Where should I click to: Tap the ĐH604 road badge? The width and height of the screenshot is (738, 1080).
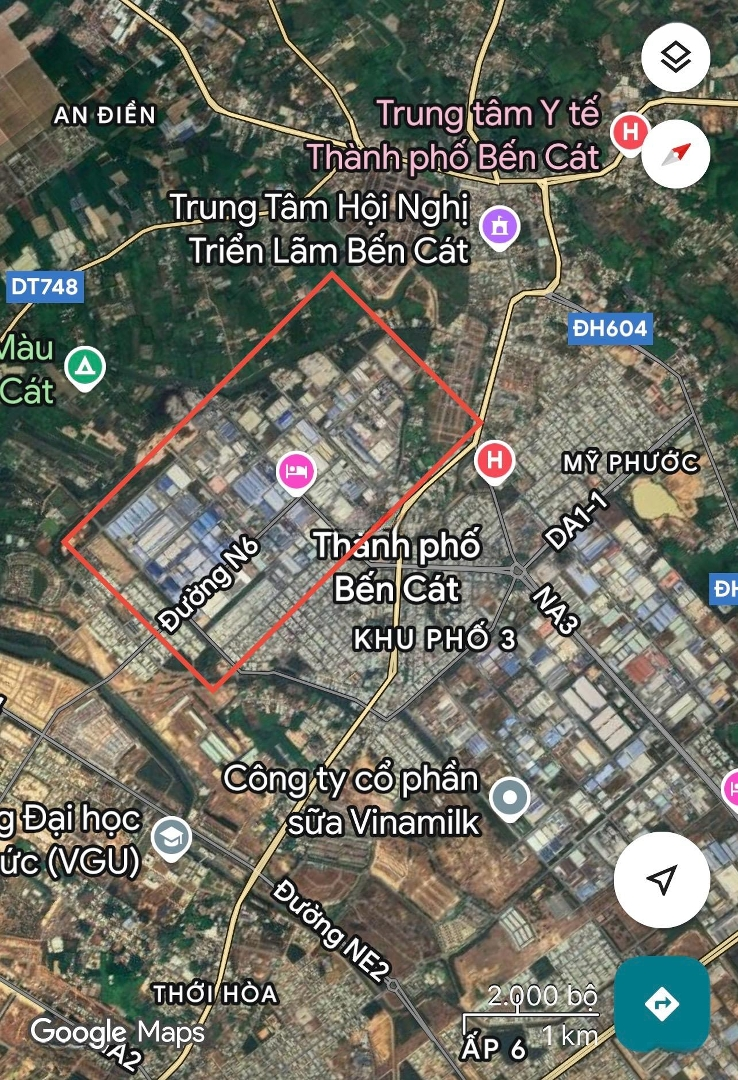(611, 327)
